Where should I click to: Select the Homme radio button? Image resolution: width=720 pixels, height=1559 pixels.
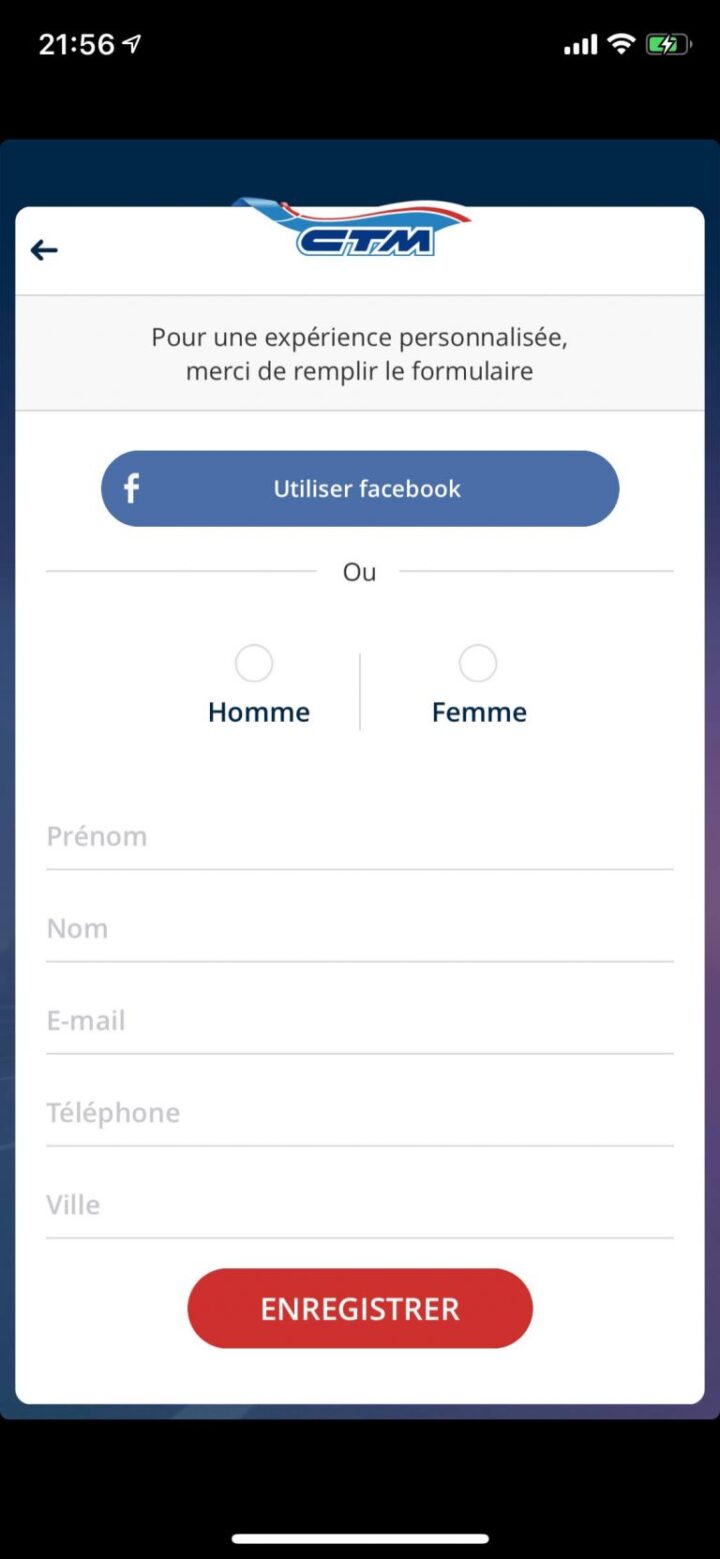(x=254, y=663)
